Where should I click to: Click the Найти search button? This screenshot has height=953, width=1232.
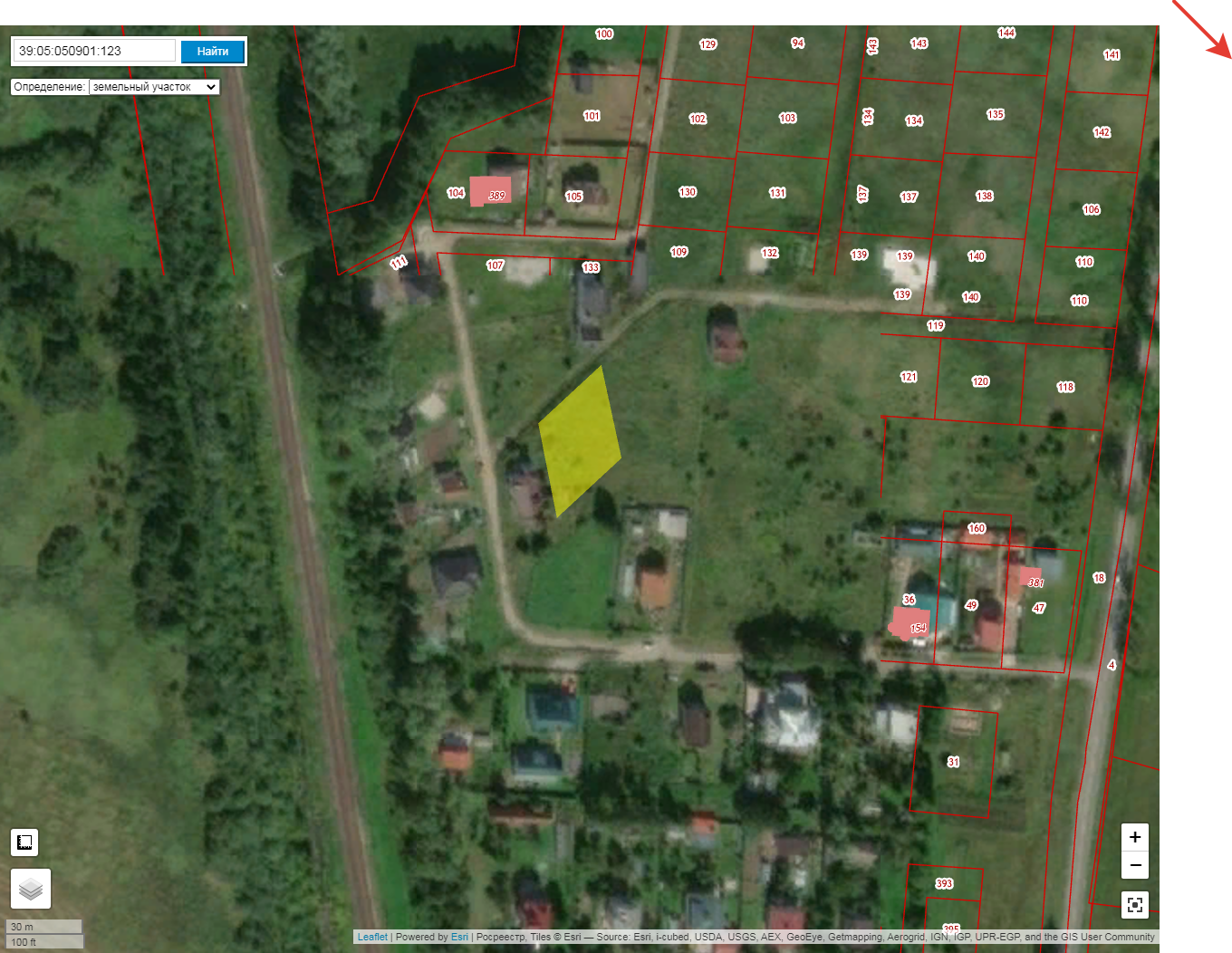click(x=213, y=52)
